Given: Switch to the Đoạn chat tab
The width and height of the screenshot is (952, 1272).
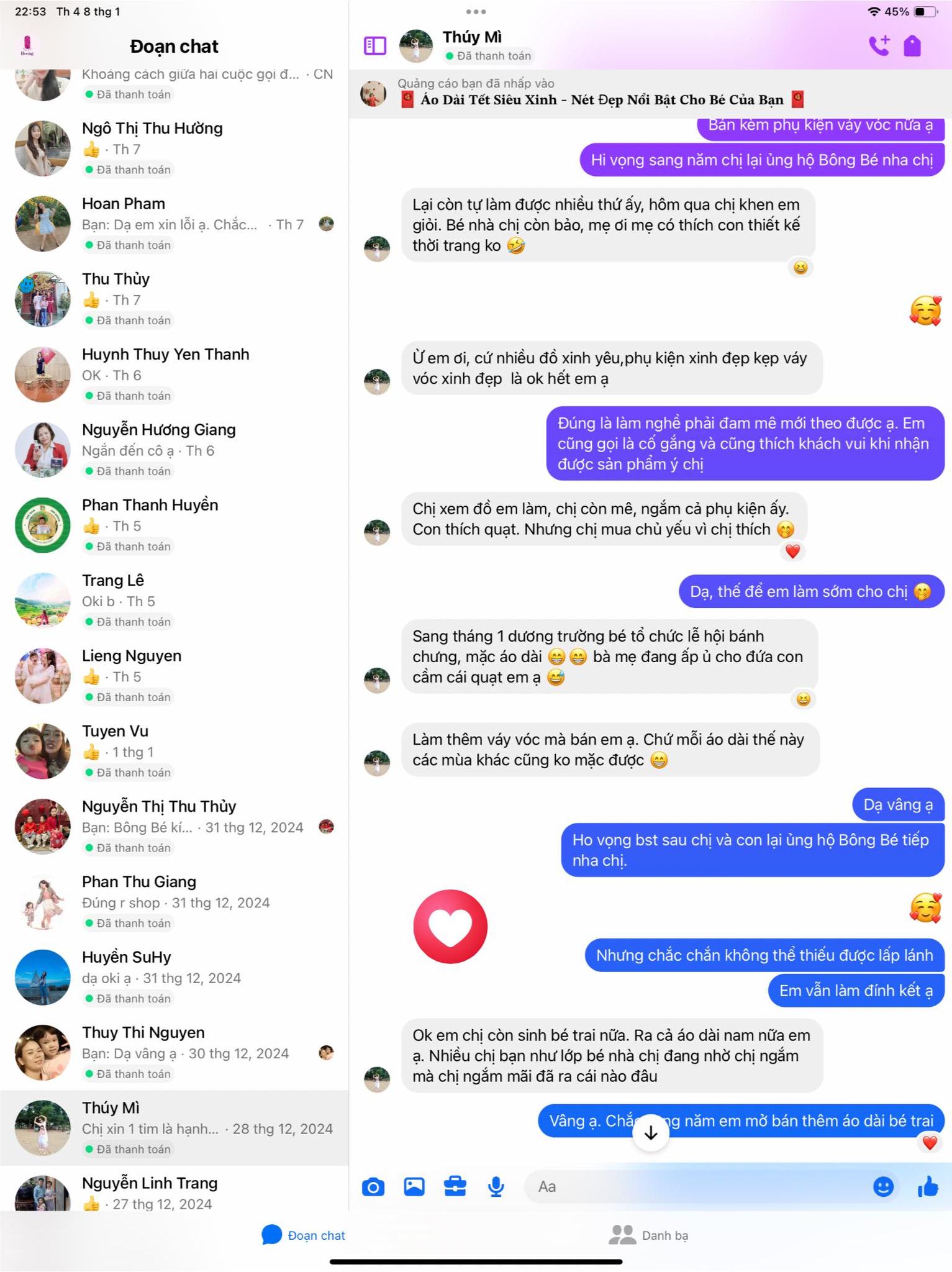Looking at the screenshot, I should pos(303,1235).
